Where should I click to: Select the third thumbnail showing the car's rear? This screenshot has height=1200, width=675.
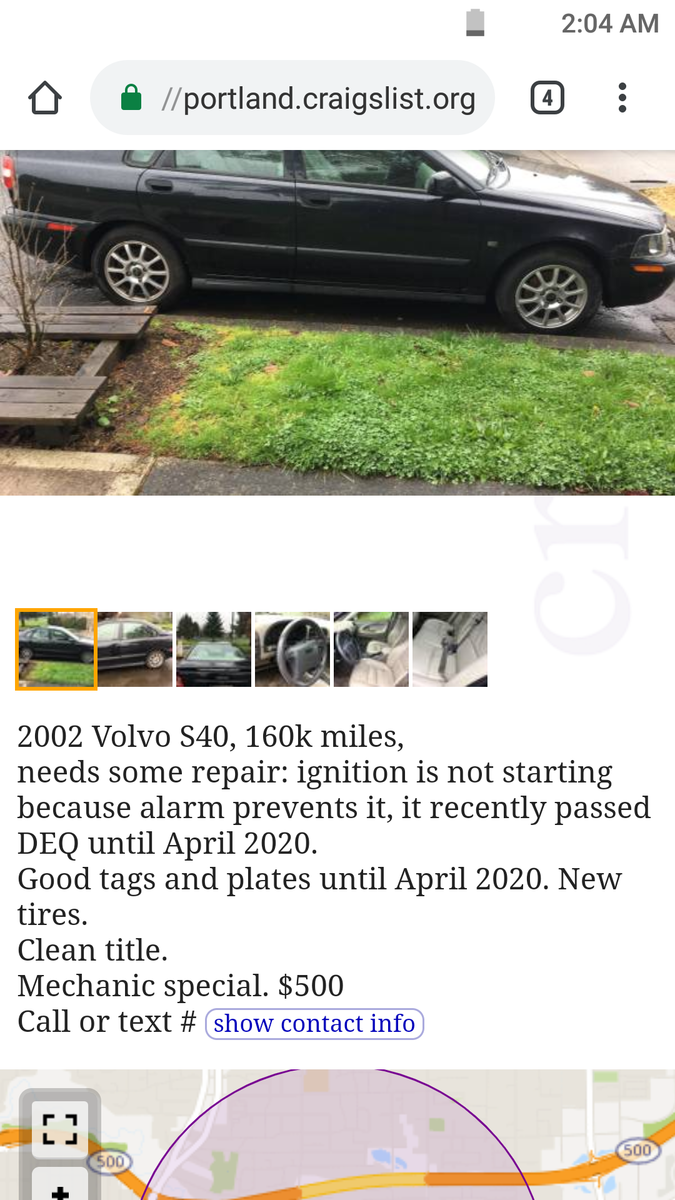click(214, 649)
